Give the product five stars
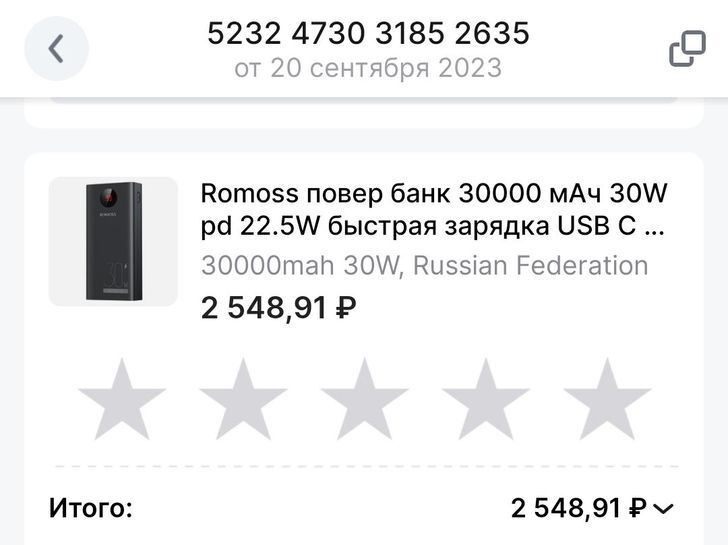The width and height of the screenshot is (728, 545). (x=607, y=400)
